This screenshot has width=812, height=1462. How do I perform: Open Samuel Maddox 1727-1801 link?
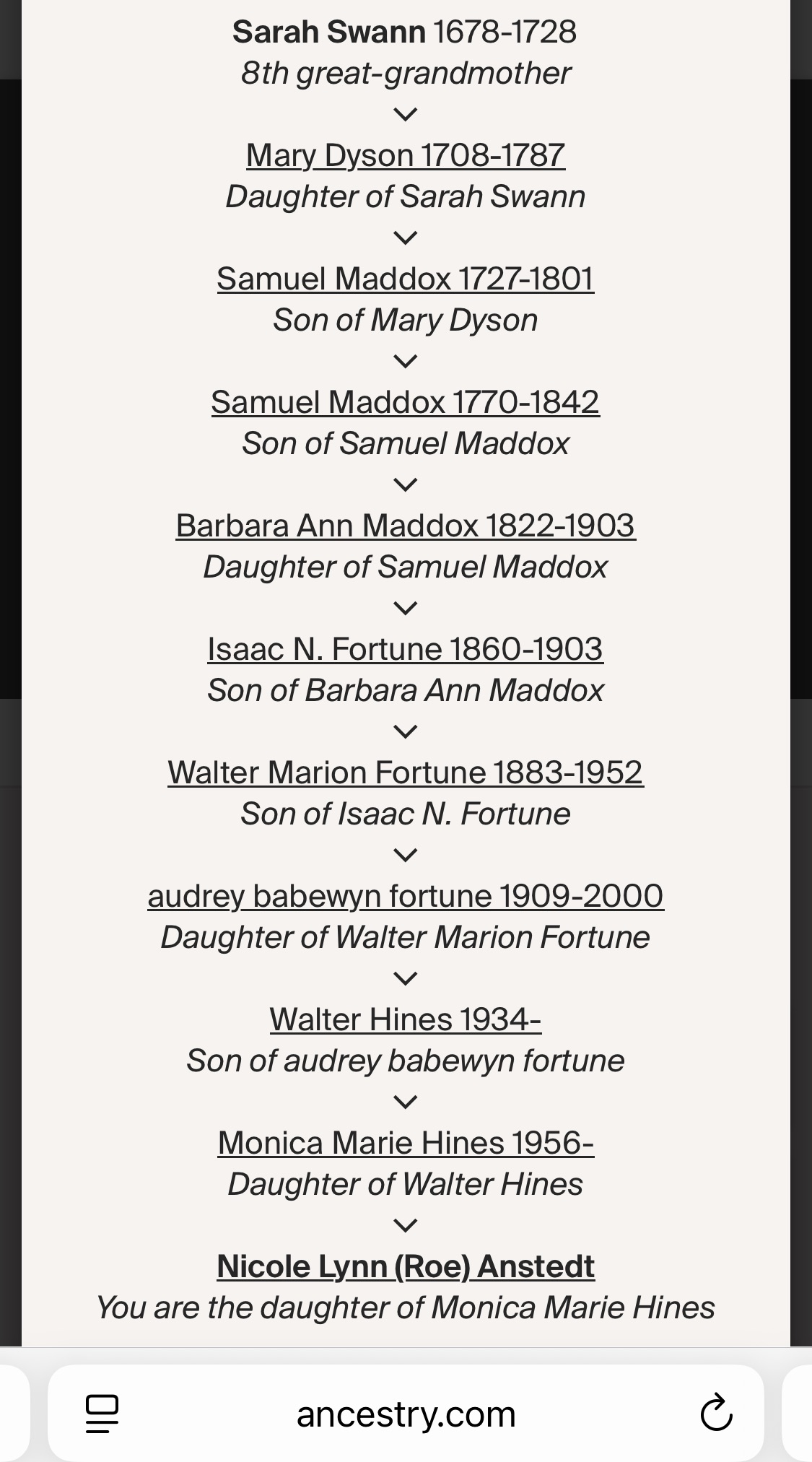(x=405, y=279)
